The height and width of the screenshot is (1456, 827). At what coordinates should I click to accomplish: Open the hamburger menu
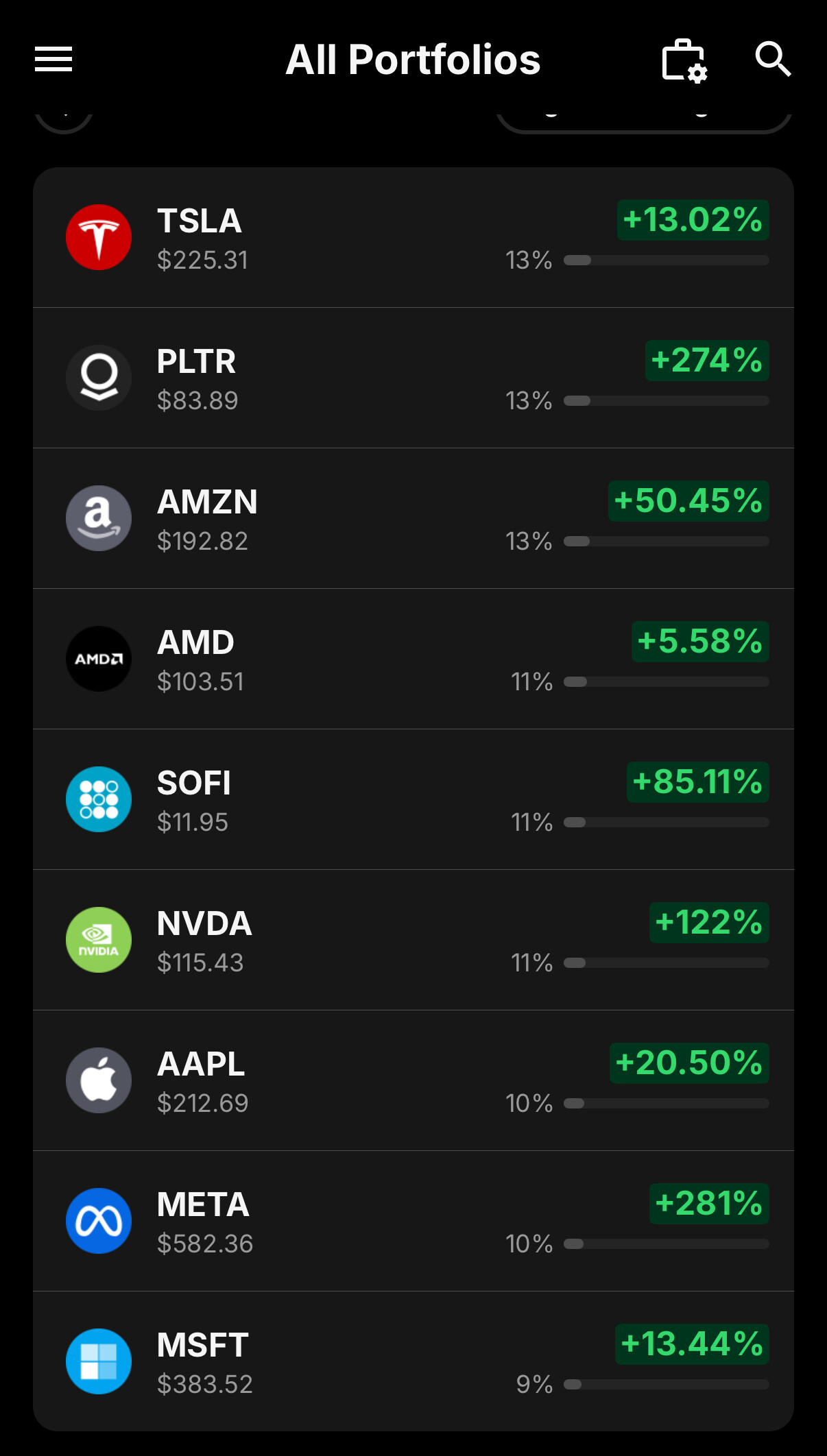(53, 59)
